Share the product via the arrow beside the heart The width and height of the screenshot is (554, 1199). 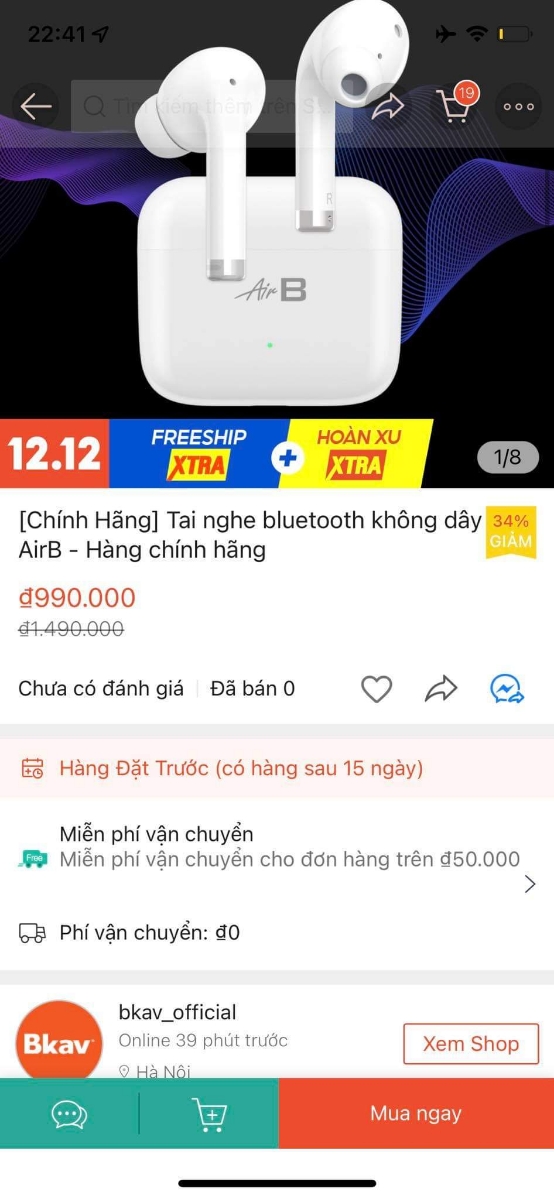(x=441, y=688)
